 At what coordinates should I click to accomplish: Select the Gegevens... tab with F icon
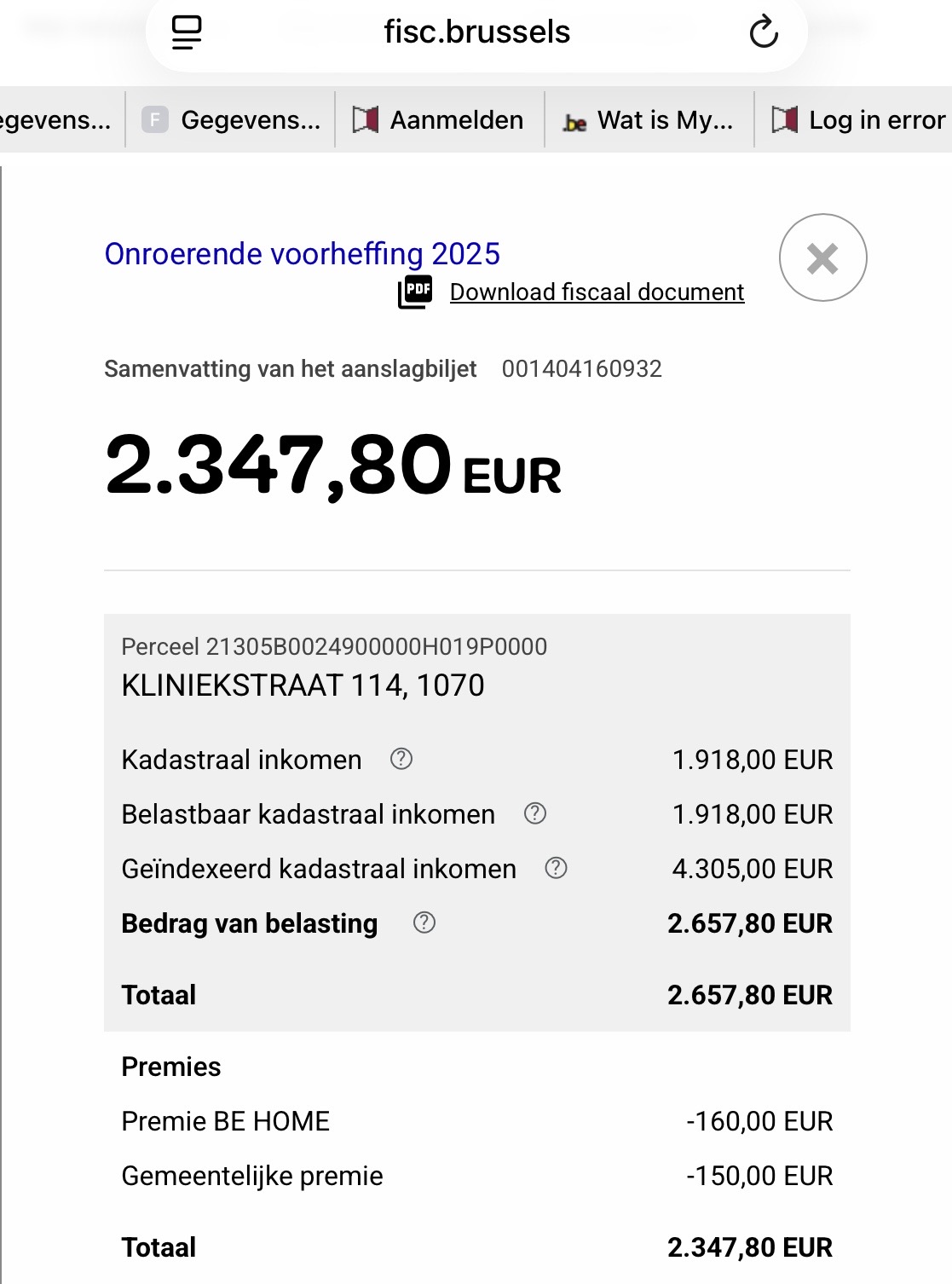point(230,120)
